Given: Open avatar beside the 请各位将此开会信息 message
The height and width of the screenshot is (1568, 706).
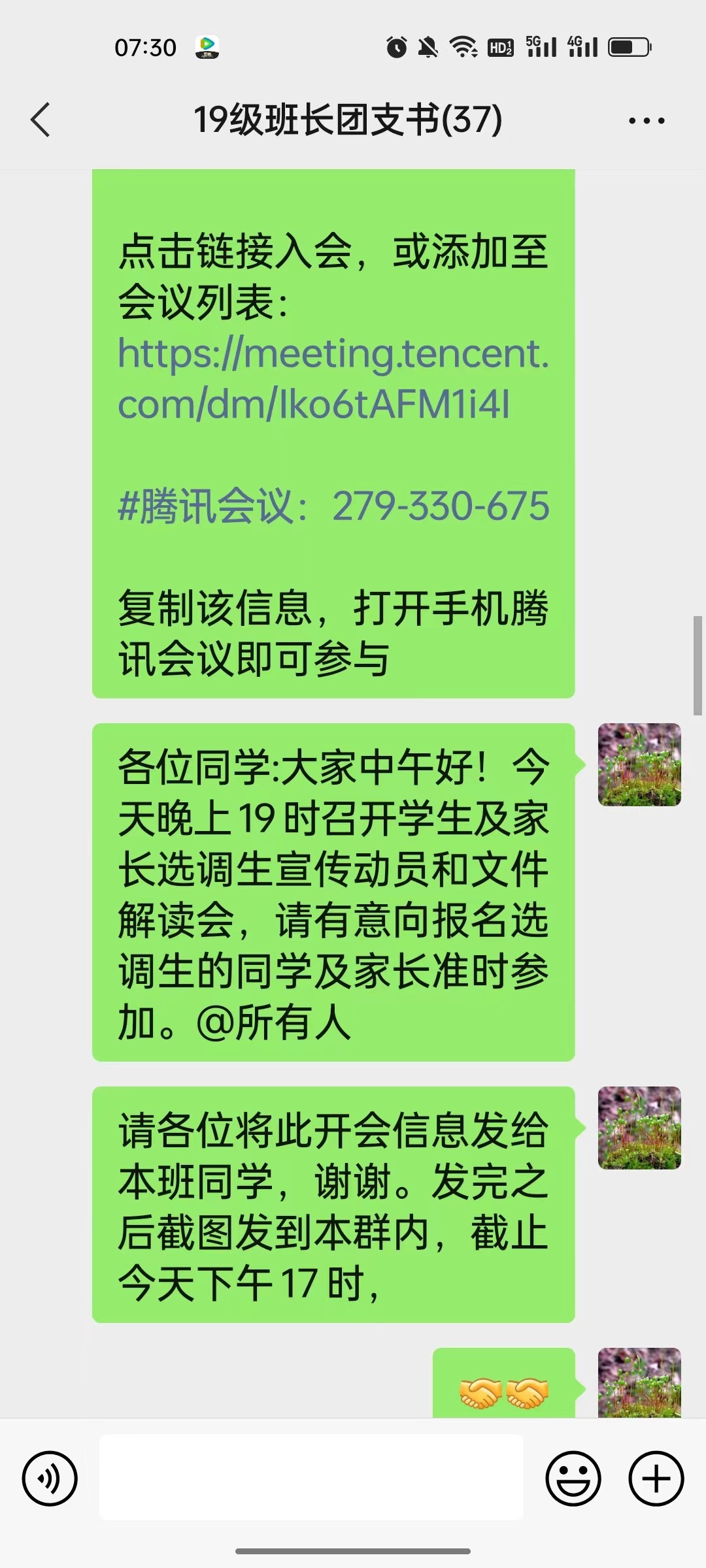Looking at the screenshot, I should click(x=639, y=1128).
